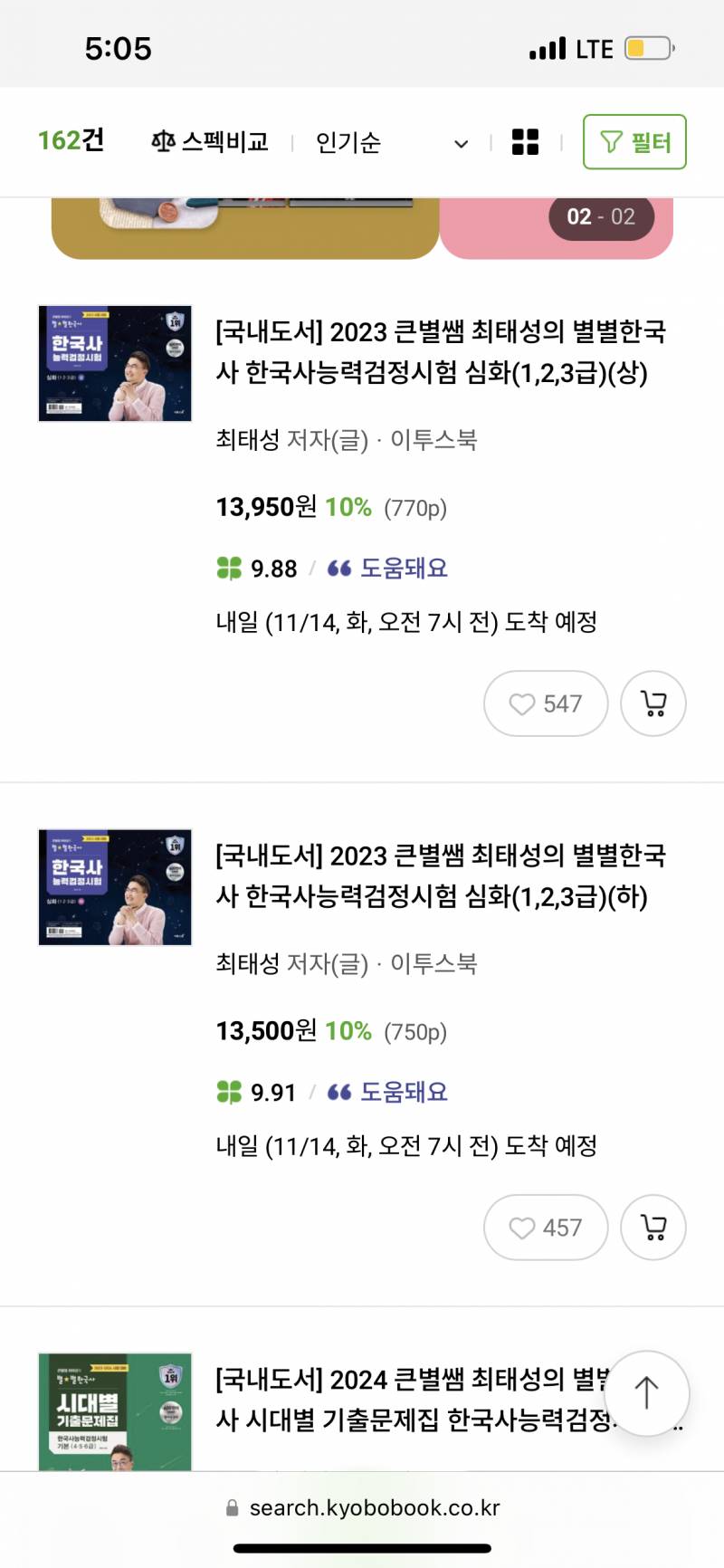
Task: Switch to grid view layout
Action: coord(525,142)
